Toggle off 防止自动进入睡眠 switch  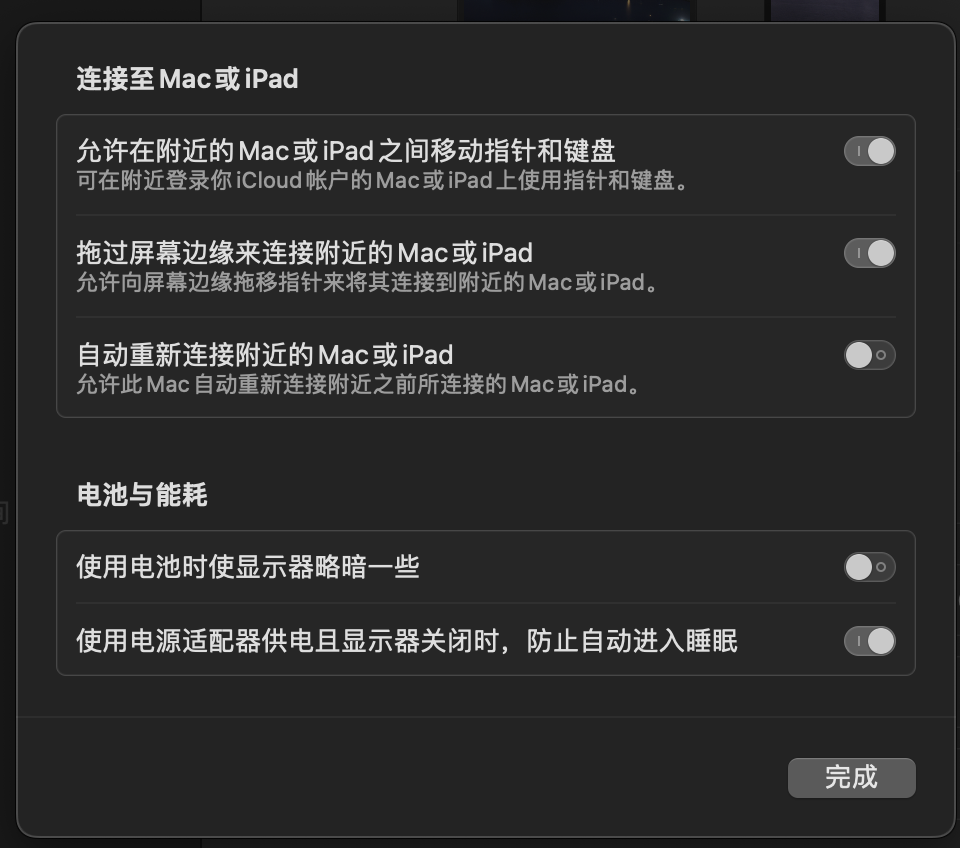[x=869, y=640]
